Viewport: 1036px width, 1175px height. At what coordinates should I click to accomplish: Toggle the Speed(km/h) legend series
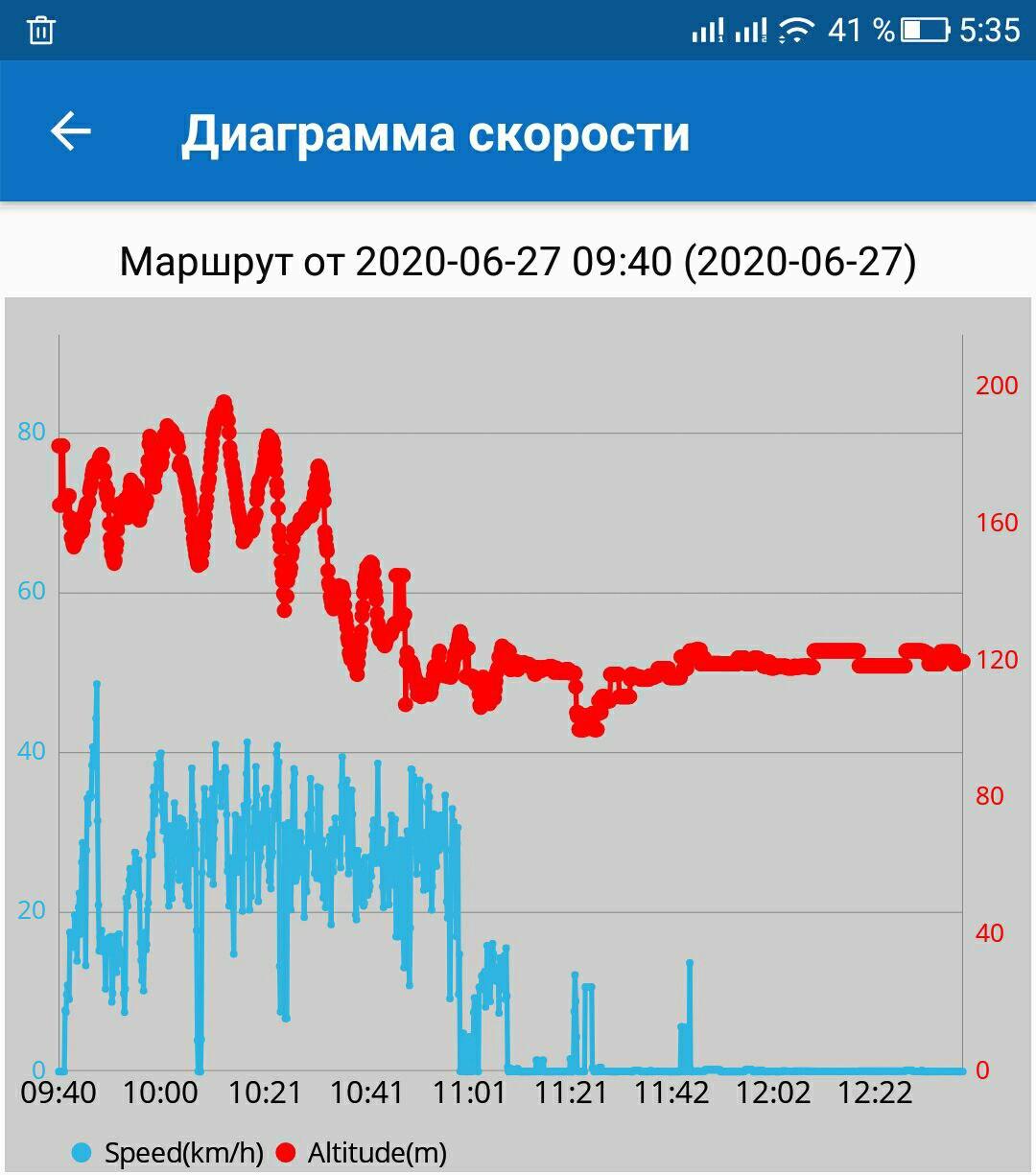(169, 1152)
